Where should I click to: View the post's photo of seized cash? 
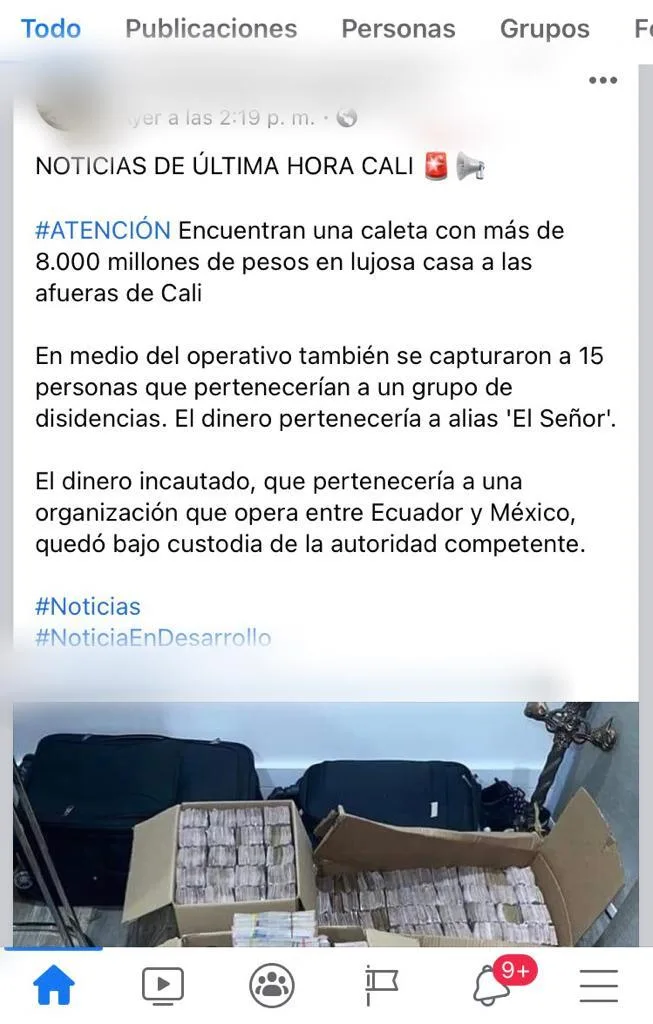click(326, 824)
